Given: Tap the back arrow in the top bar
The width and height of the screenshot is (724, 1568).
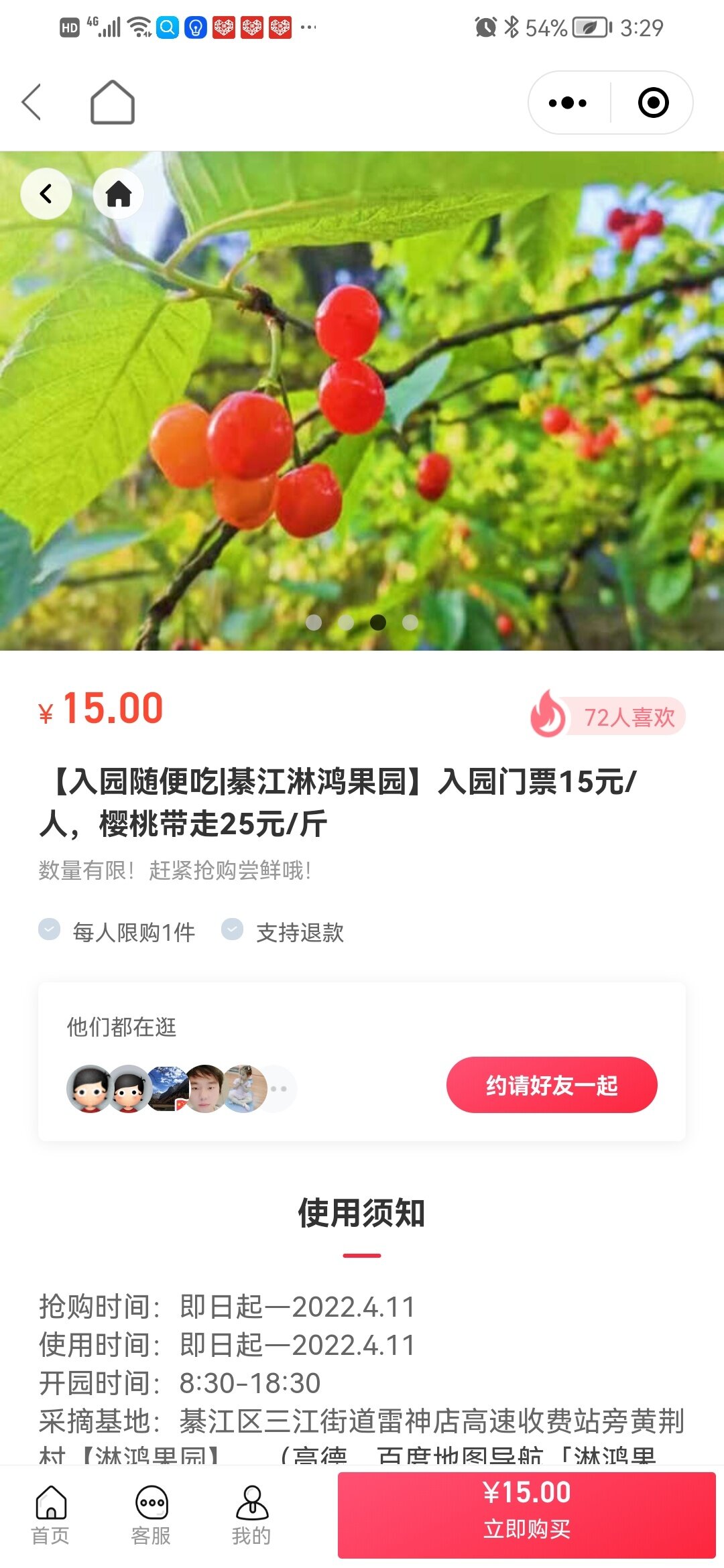Looking at the screenshot, I should (x=32, y=103).
